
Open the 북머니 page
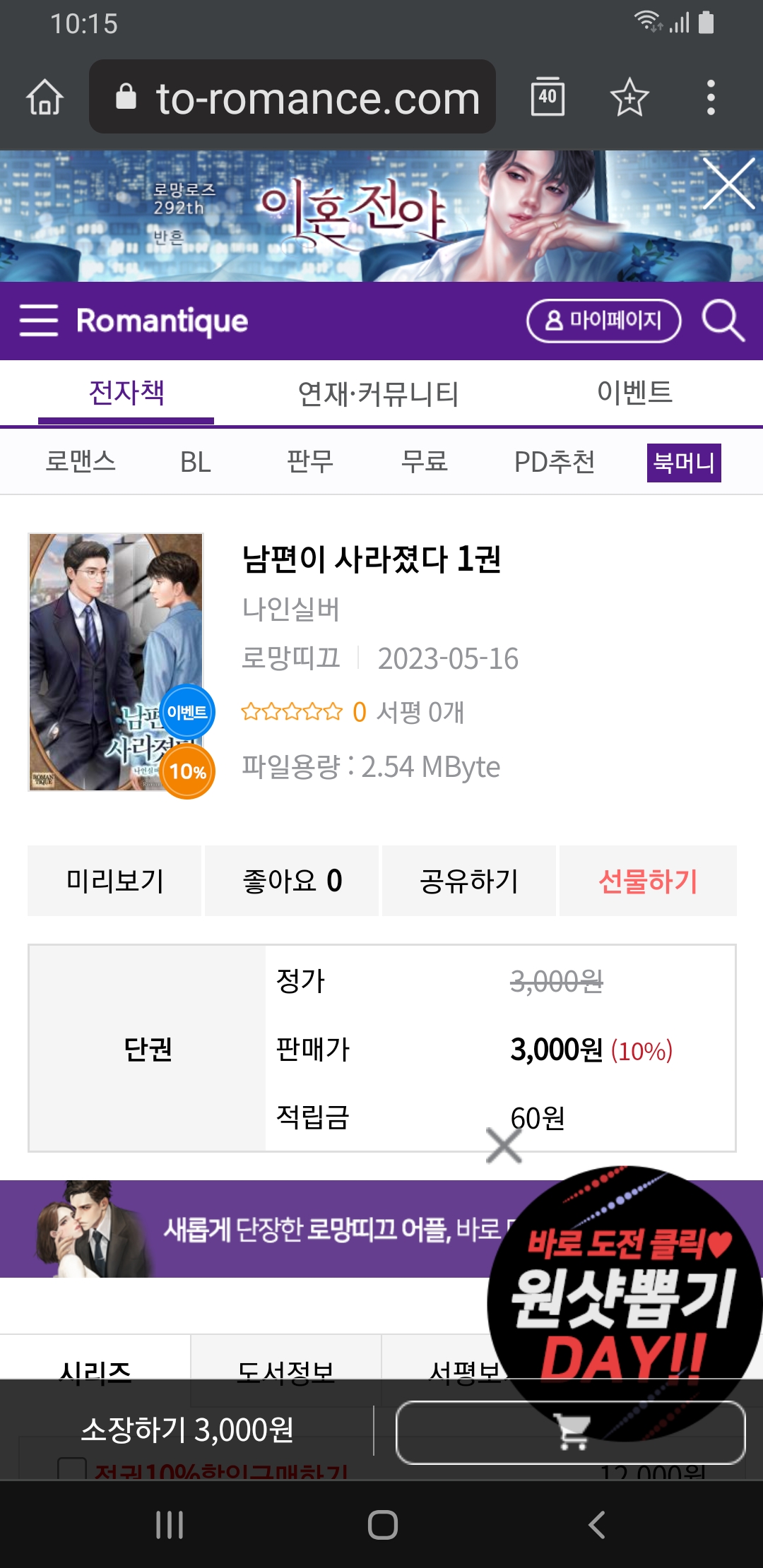point(683,463)
